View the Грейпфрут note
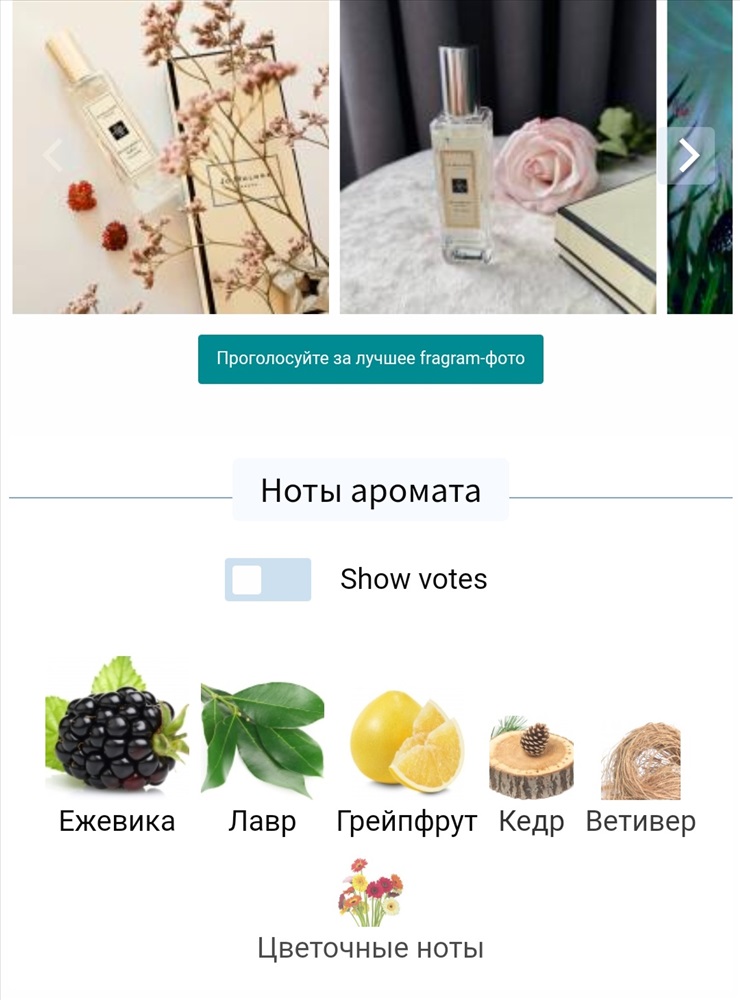The height and width of the screenshot is (1000, 740). click(407, 745)
